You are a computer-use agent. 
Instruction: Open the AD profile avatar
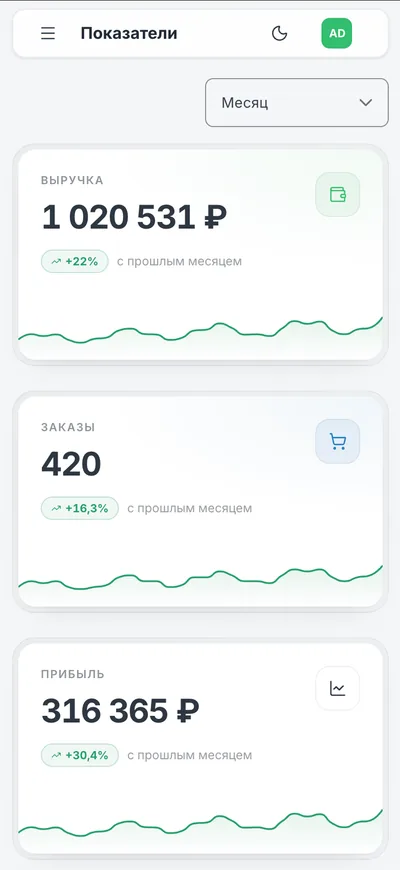tap(337, 33)
